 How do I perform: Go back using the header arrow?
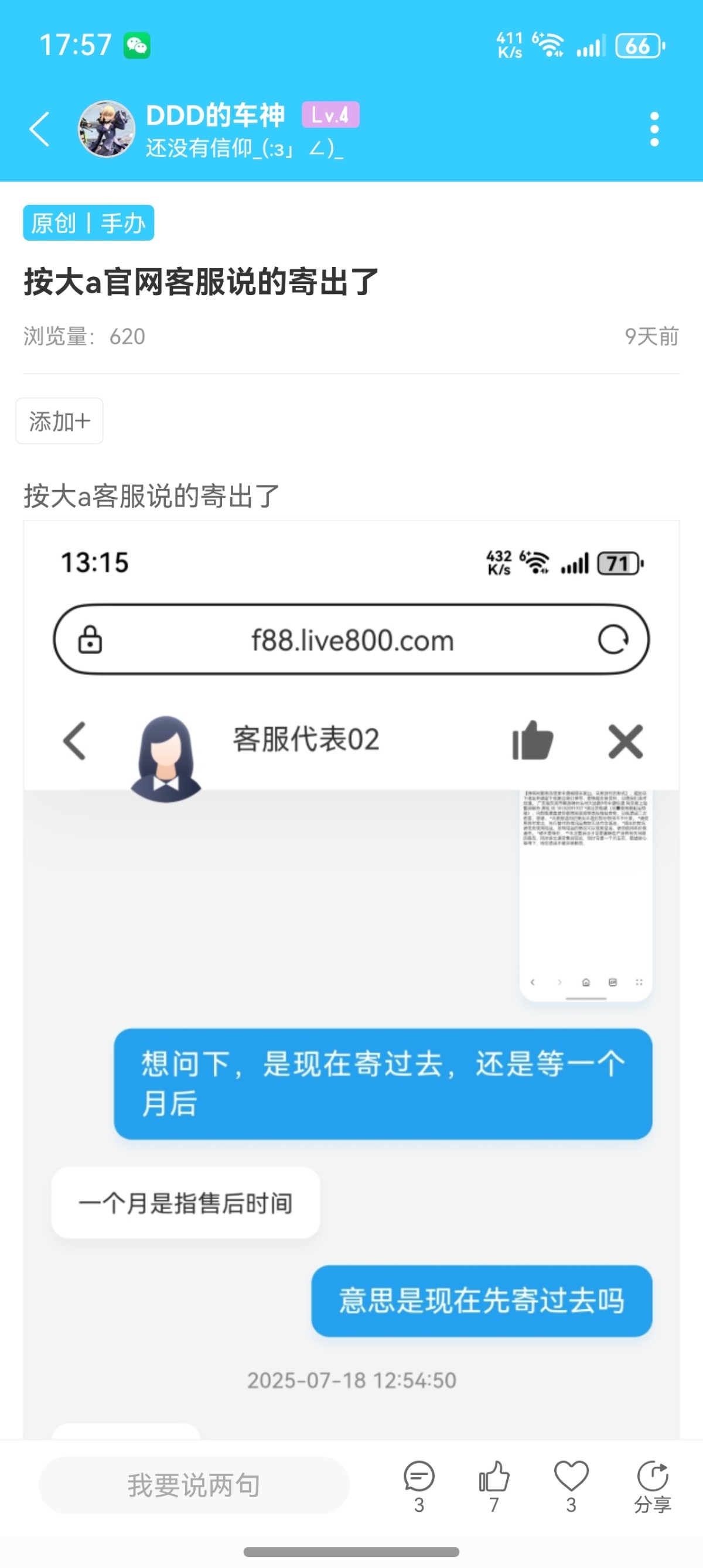[x=40, y=129]
